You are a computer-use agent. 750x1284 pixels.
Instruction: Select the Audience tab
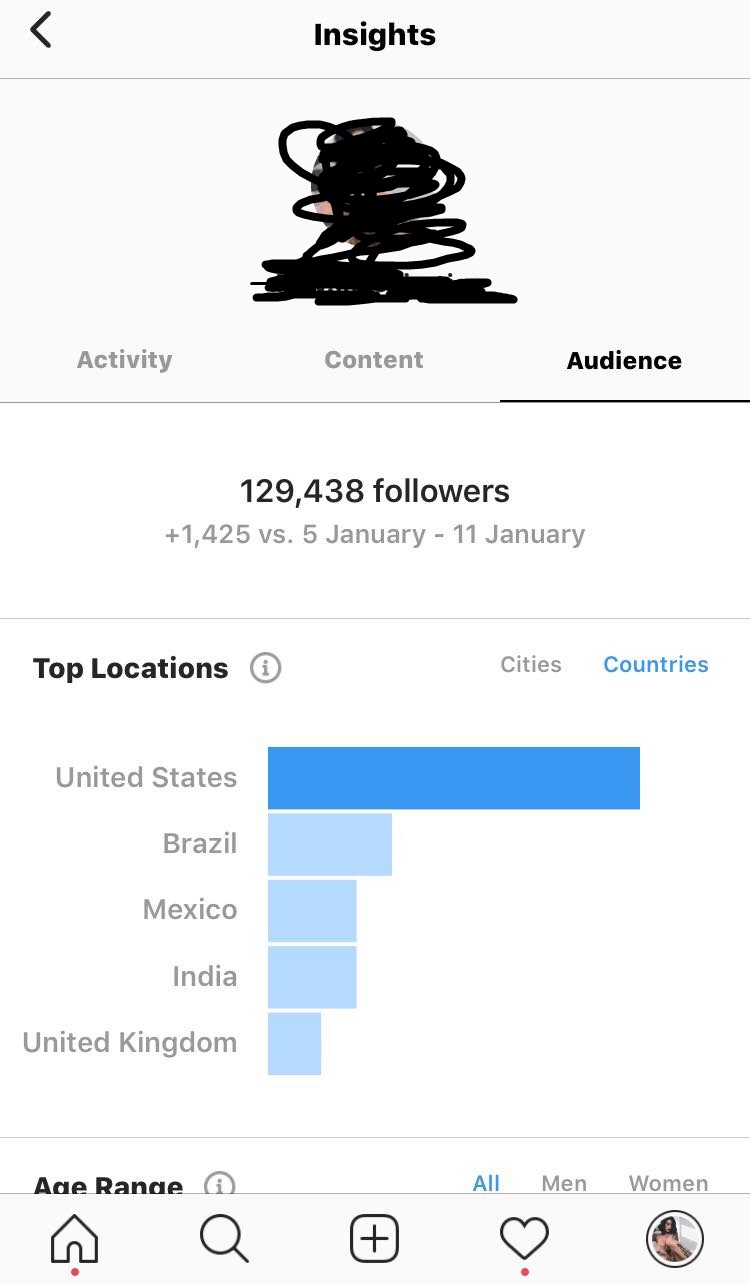(624, 361)
